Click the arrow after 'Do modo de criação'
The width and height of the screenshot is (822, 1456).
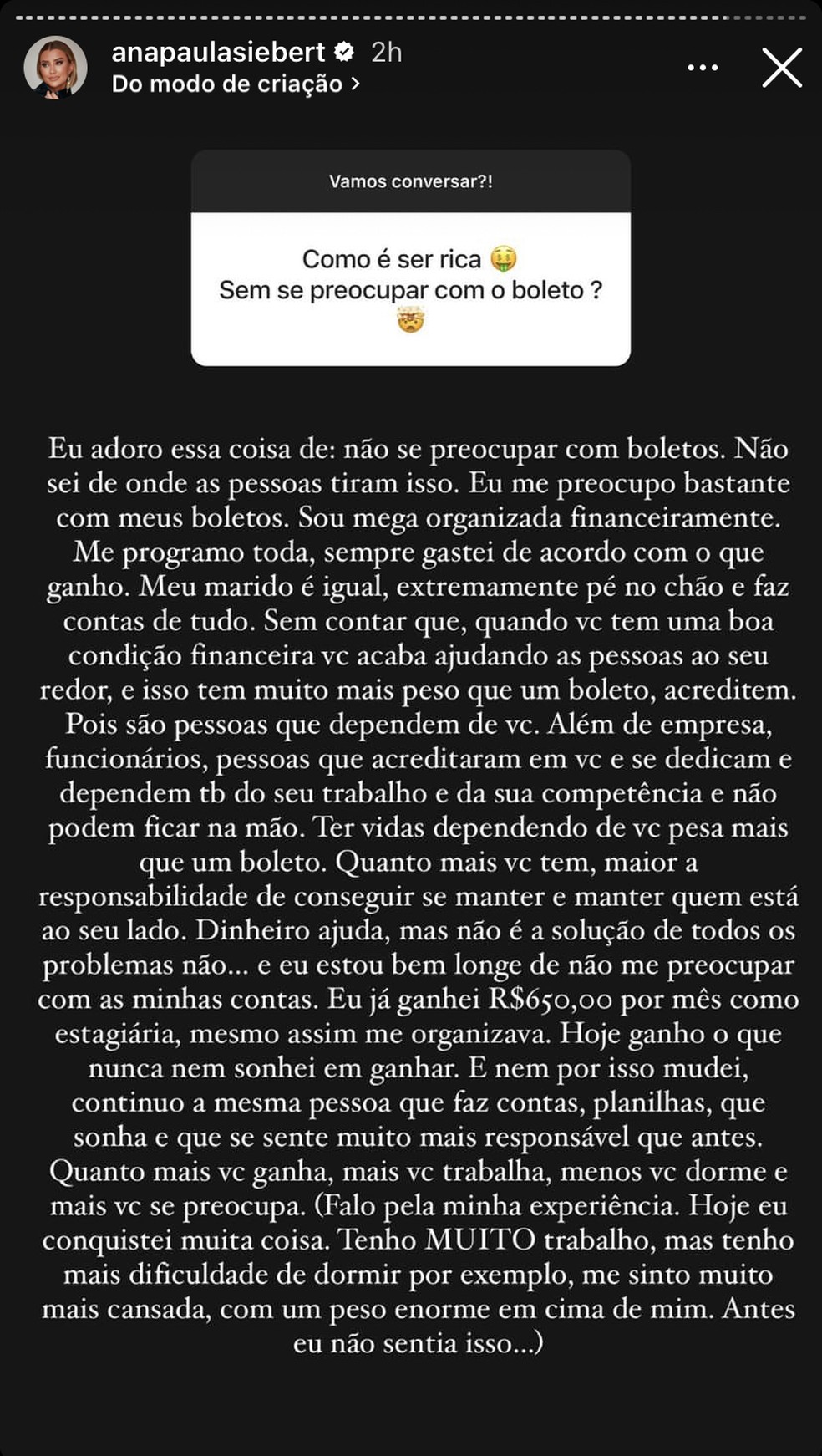pos(354,84)
